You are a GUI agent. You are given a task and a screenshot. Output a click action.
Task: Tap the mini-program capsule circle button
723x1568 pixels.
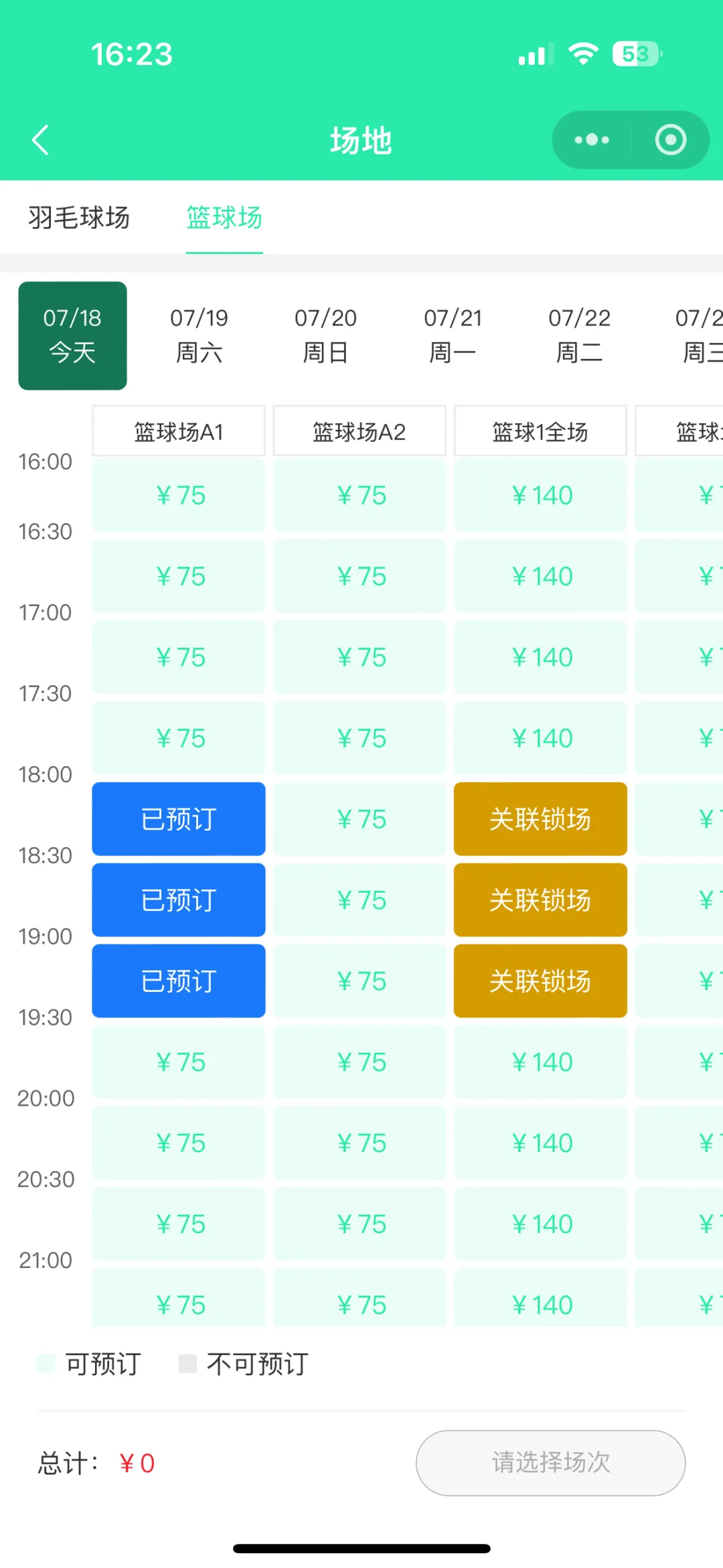click(x=669, y=140)
